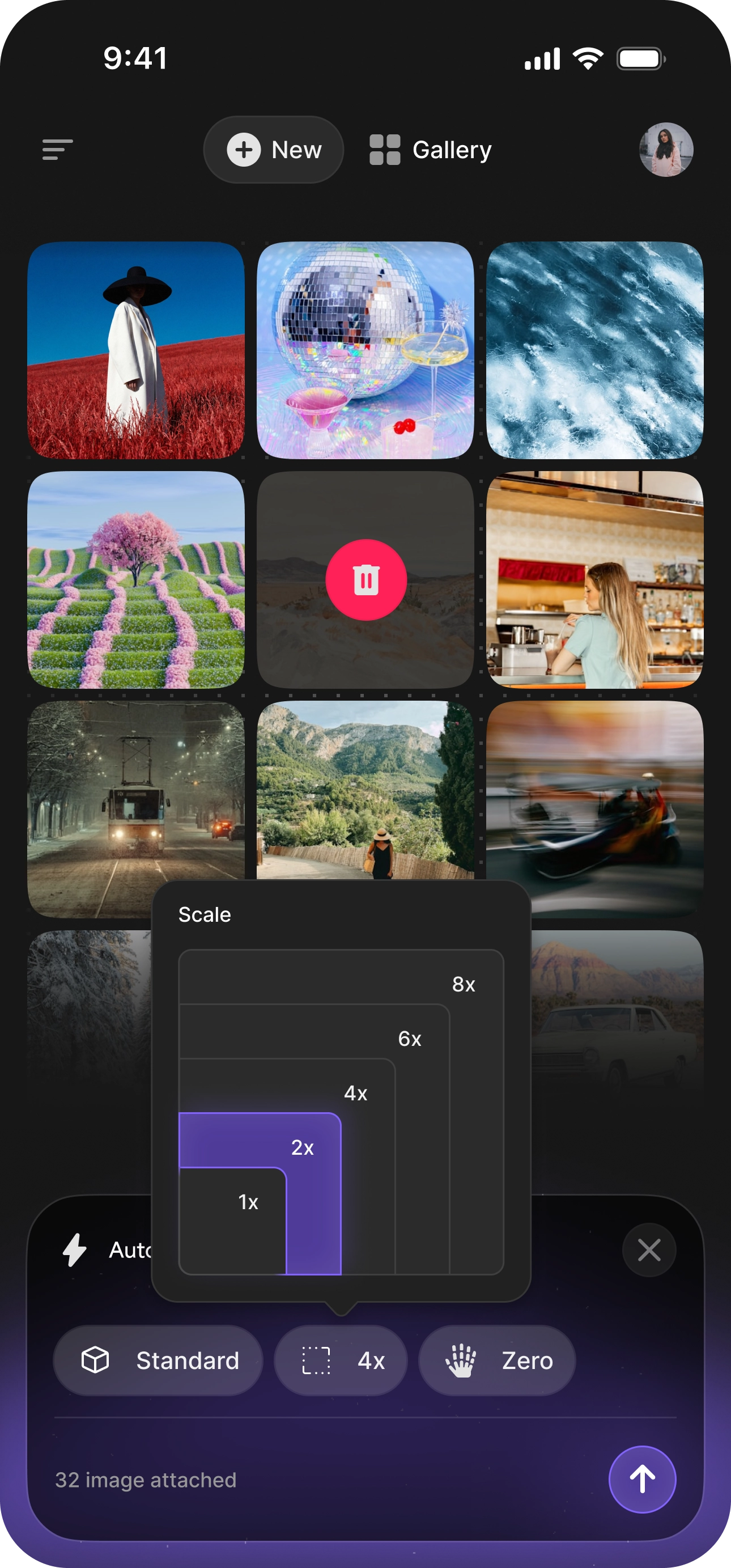This screenshot has width=731, height=1568.
Task: Tap the New button
Action: [273, 150]
